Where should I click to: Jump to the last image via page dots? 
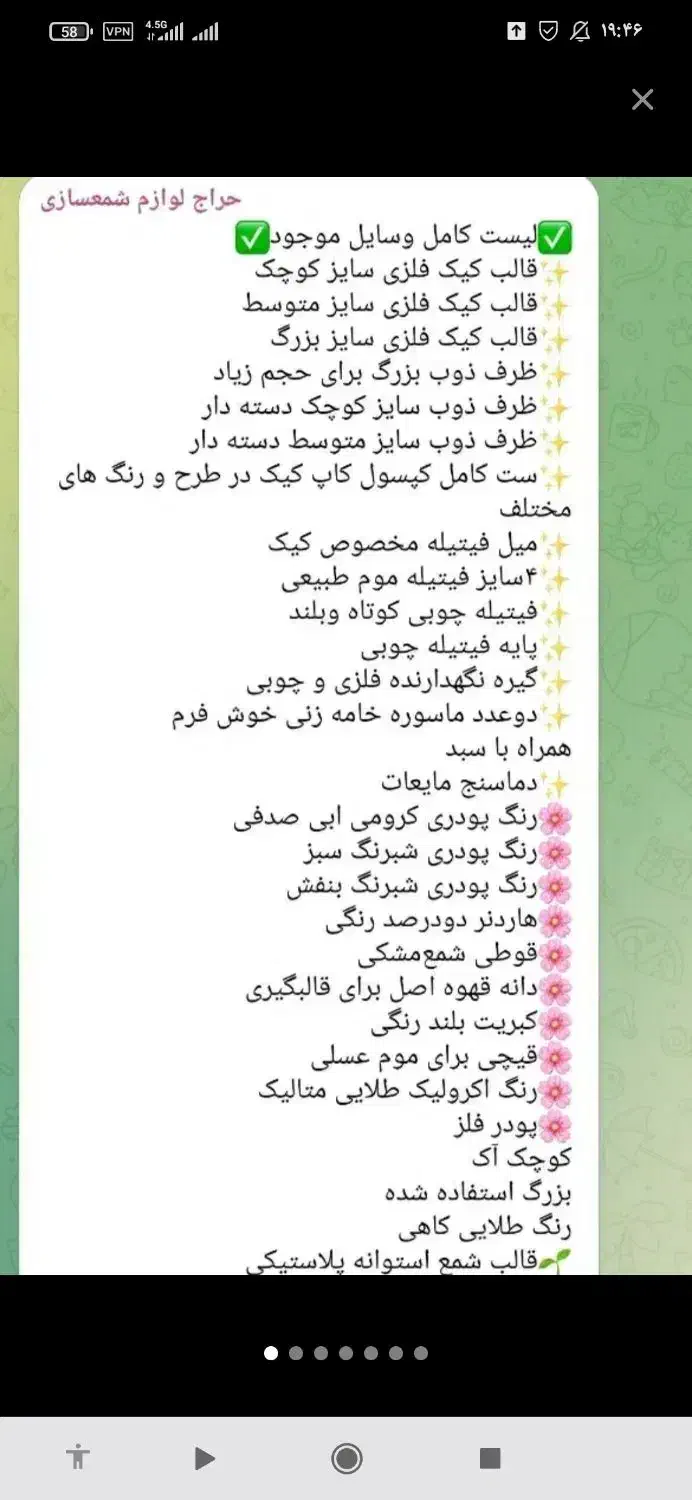[x=421, y=1353]
